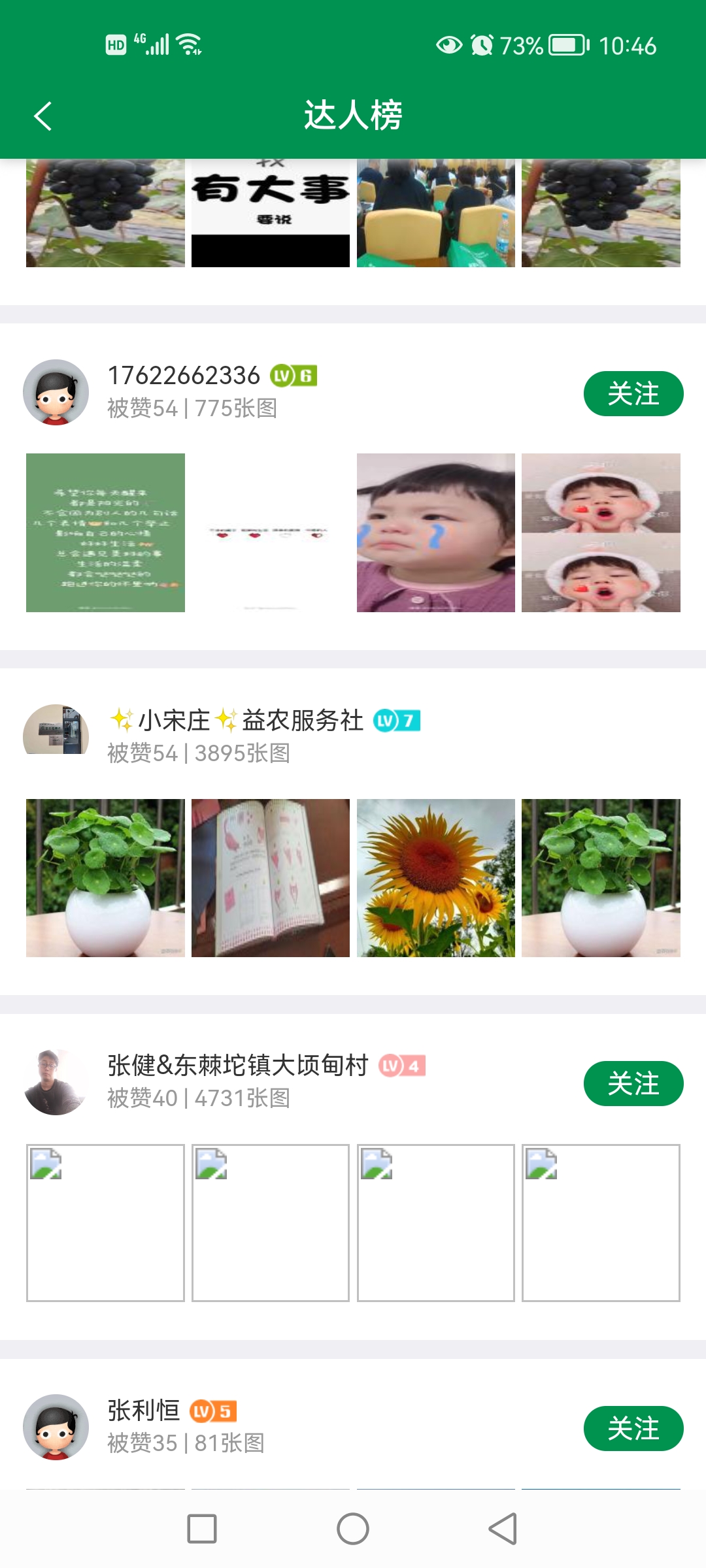Follow user 17622662336
The image size is (706, 1568).
click(x=633, y=394)
